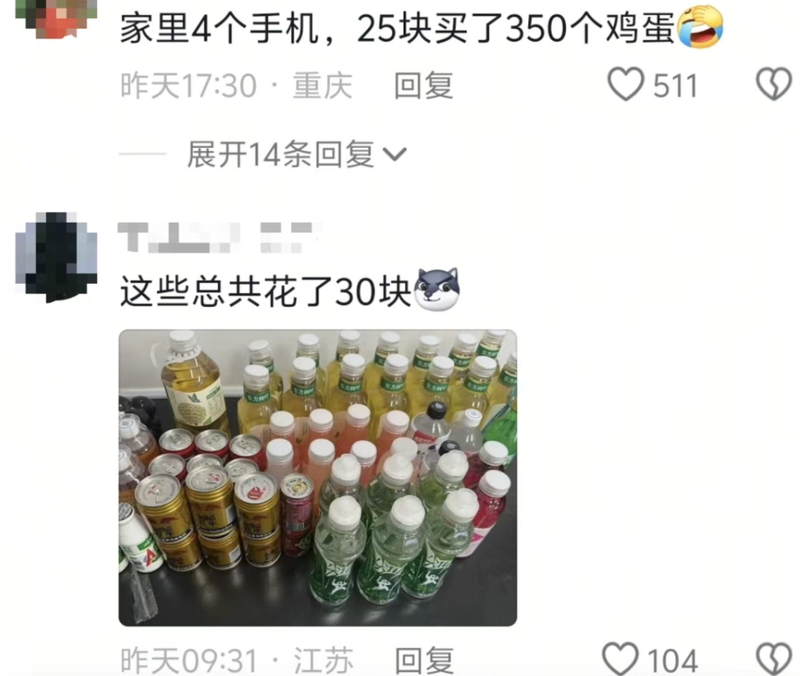Open the attached photo of drink bottles
800x676 pixels.
pos(318,478)
